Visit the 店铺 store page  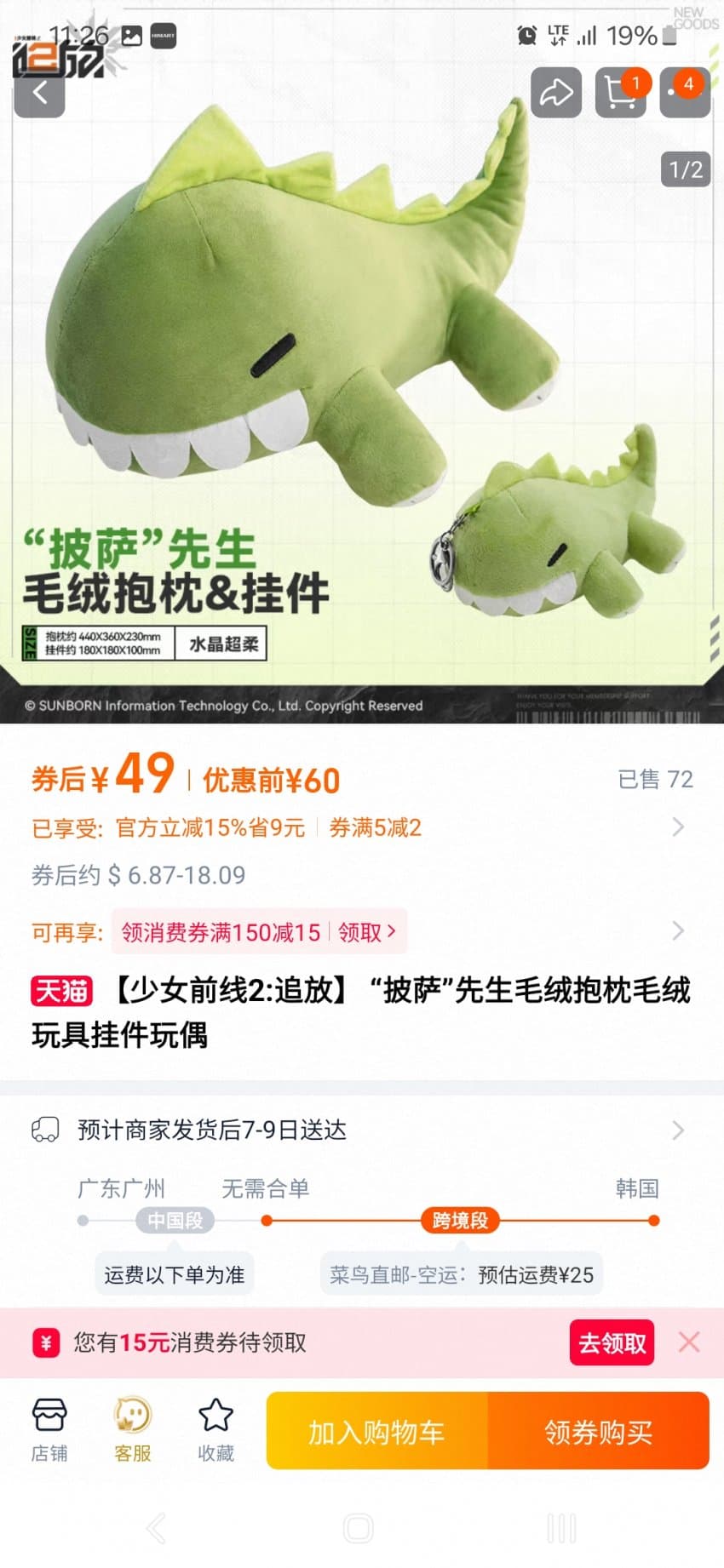pos(49,1430)
